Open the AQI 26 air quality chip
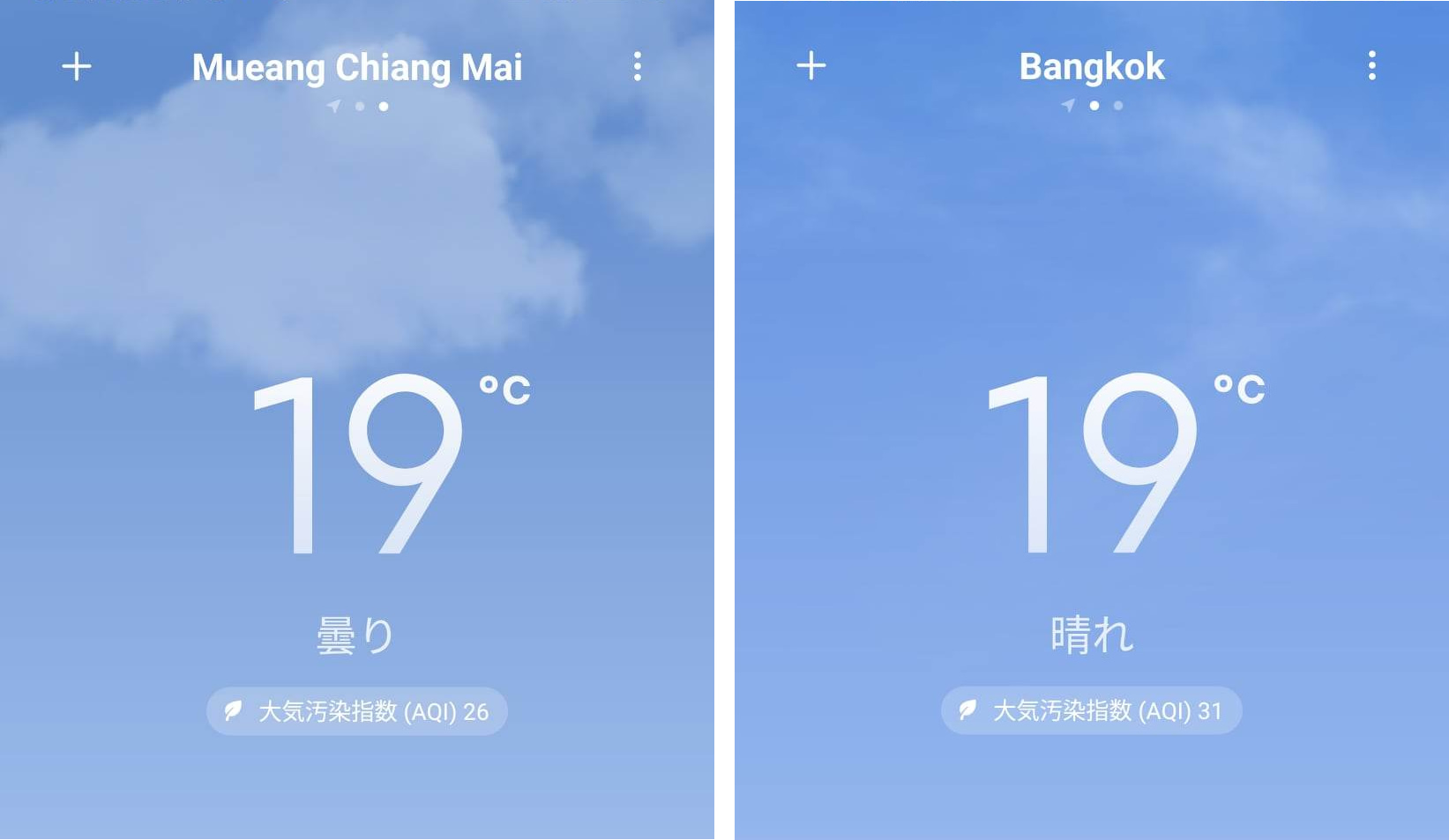 coord(357,711)
